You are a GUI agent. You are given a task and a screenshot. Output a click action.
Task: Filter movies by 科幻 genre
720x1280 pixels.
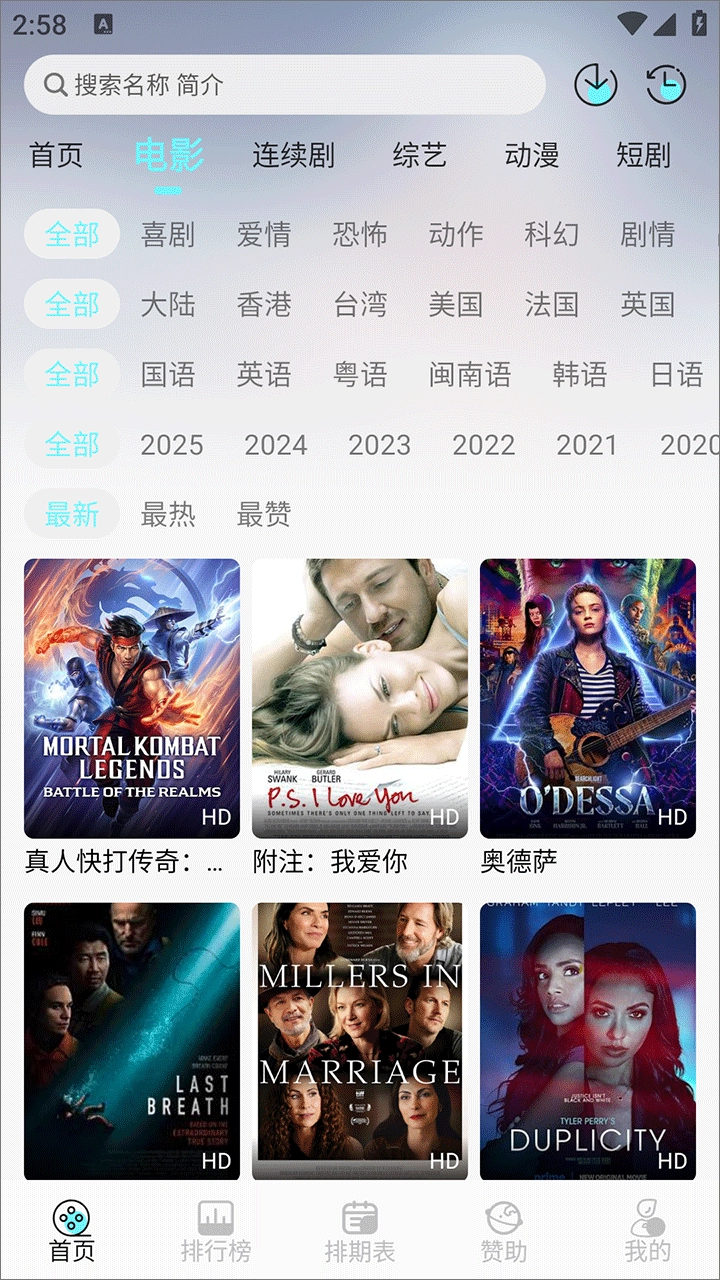[x=552, y=235]
